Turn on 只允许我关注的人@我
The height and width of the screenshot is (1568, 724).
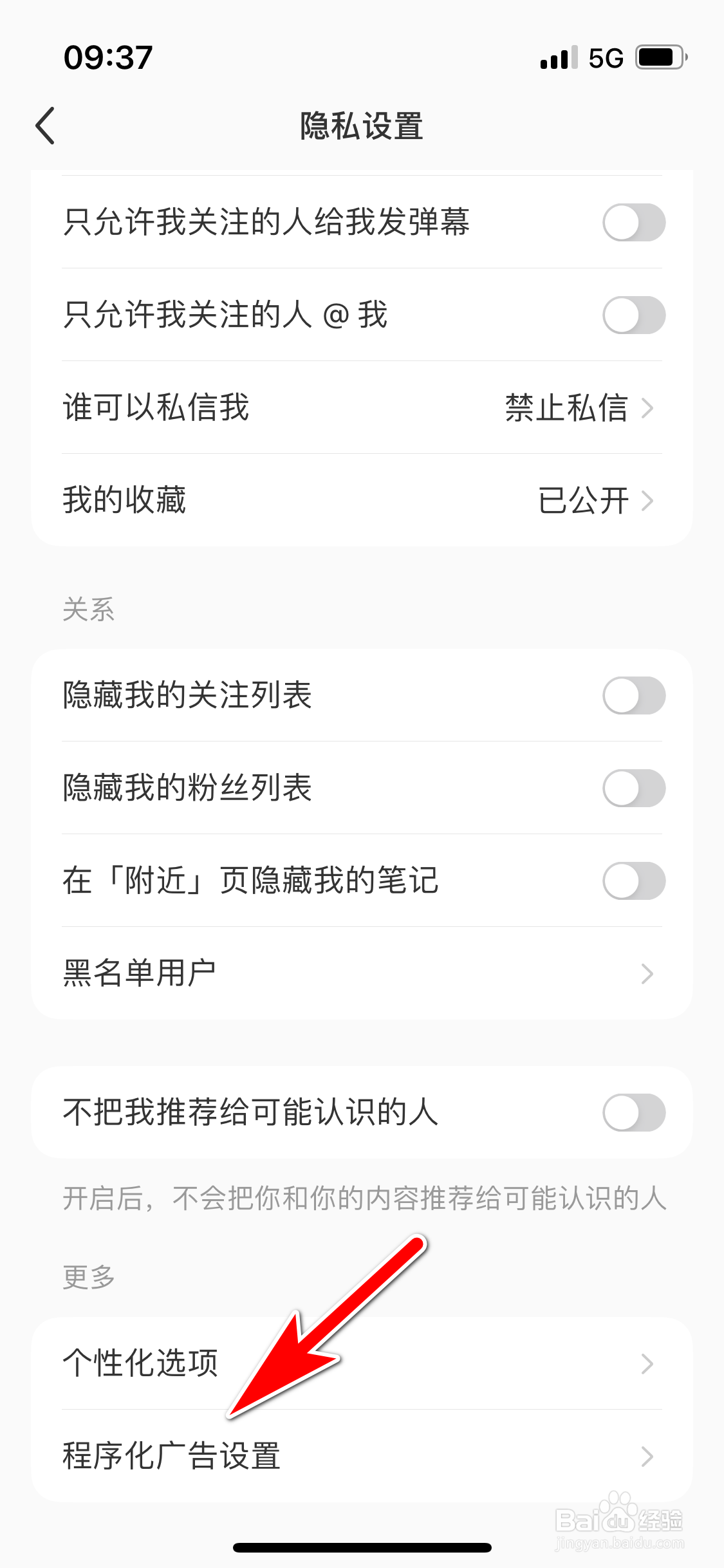click(633, 316)
